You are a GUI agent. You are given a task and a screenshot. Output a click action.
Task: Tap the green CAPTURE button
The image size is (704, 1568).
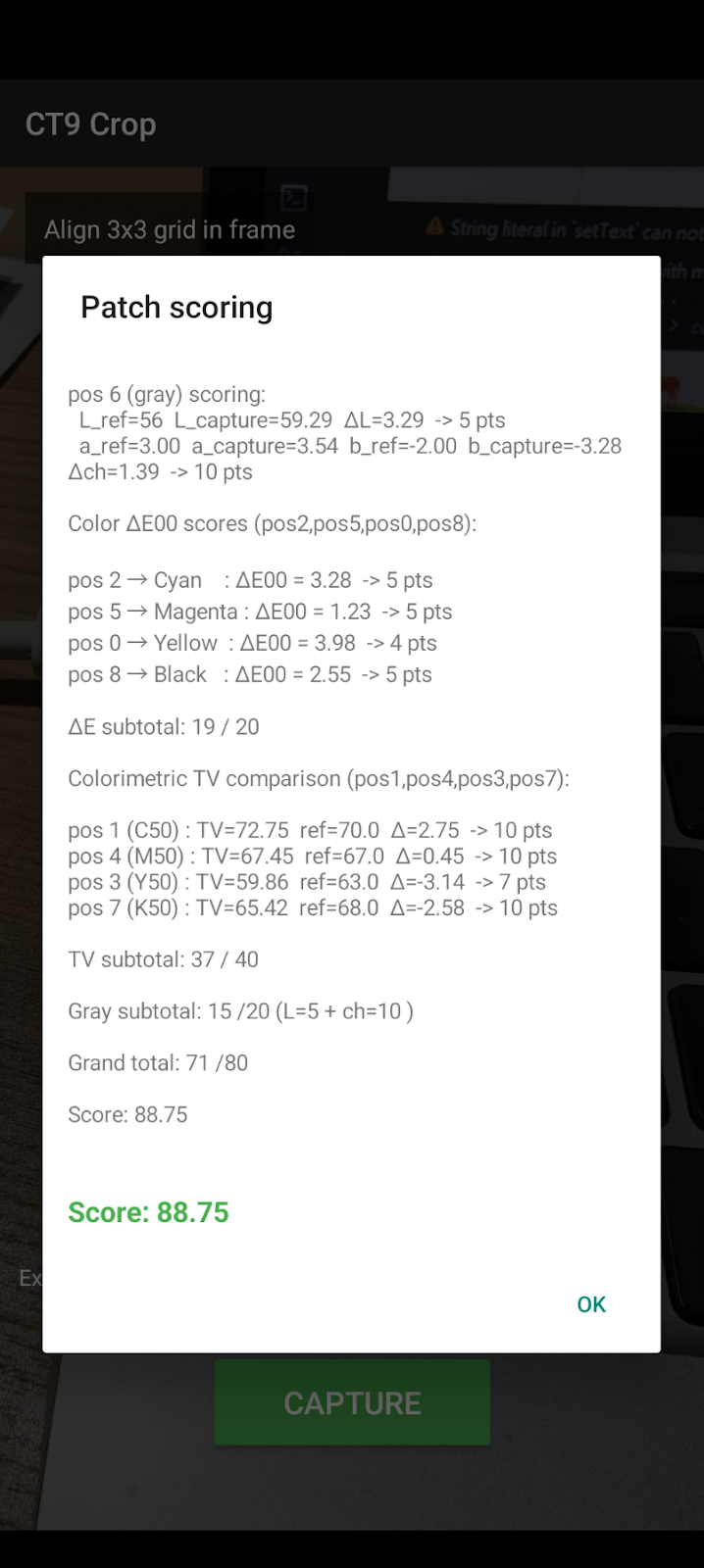pos(352,1402)
